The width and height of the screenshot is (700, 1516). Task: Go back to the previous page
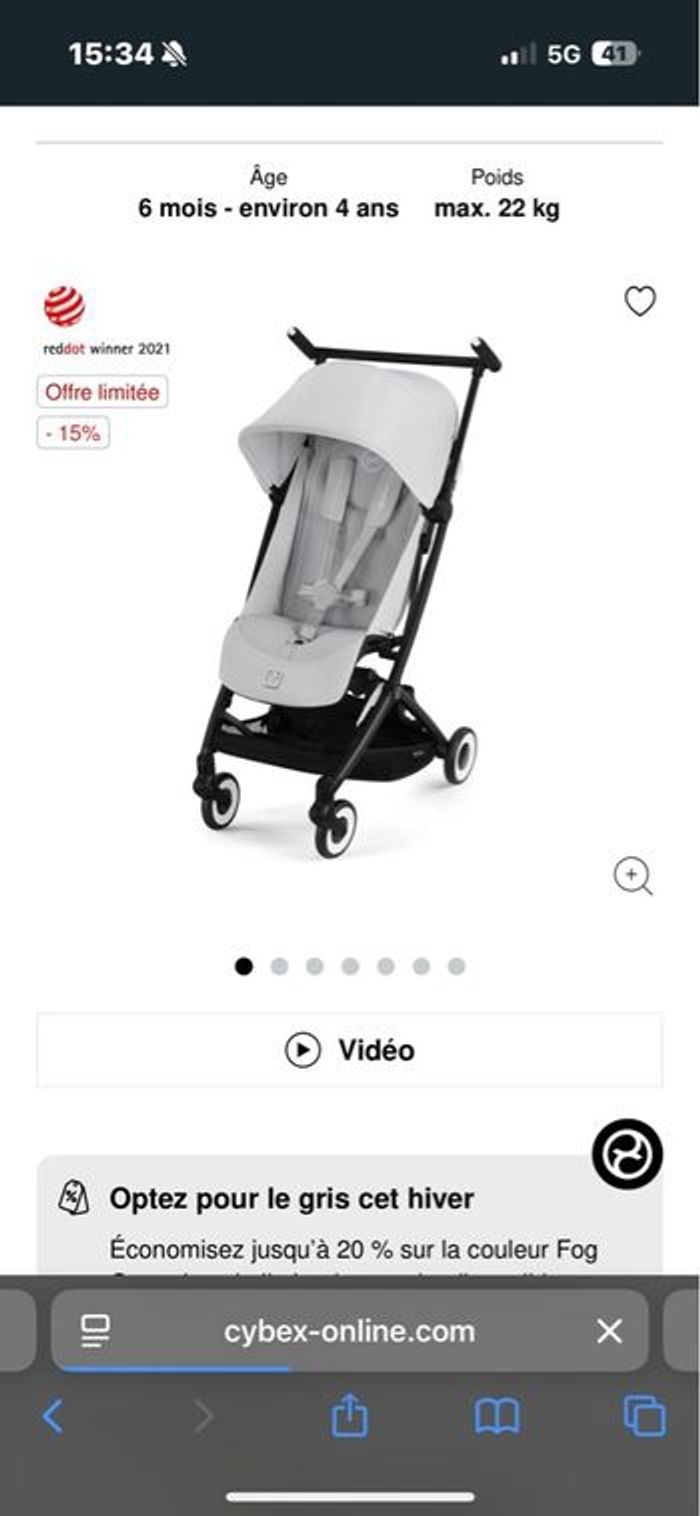point(53,1416)
